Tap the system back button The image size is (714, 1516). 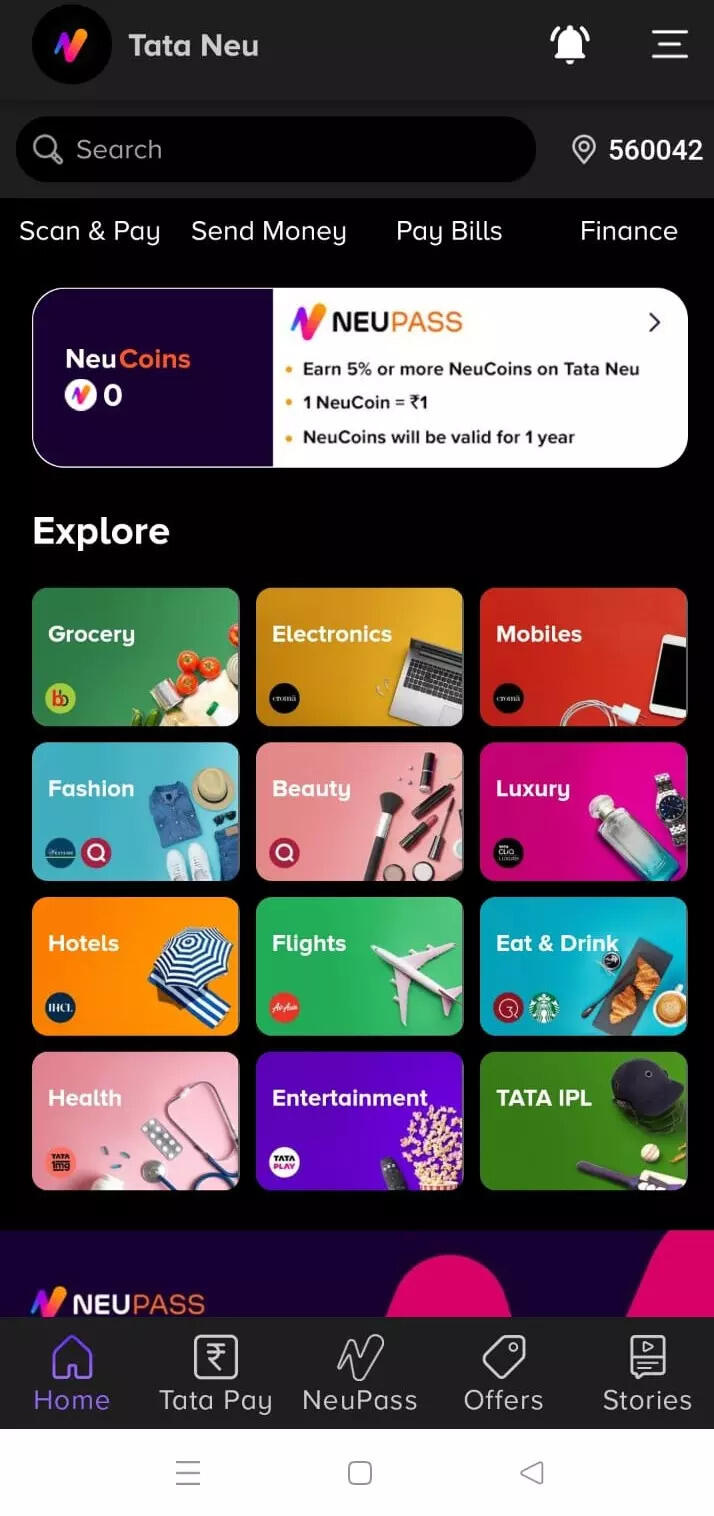pos(532,1472)
